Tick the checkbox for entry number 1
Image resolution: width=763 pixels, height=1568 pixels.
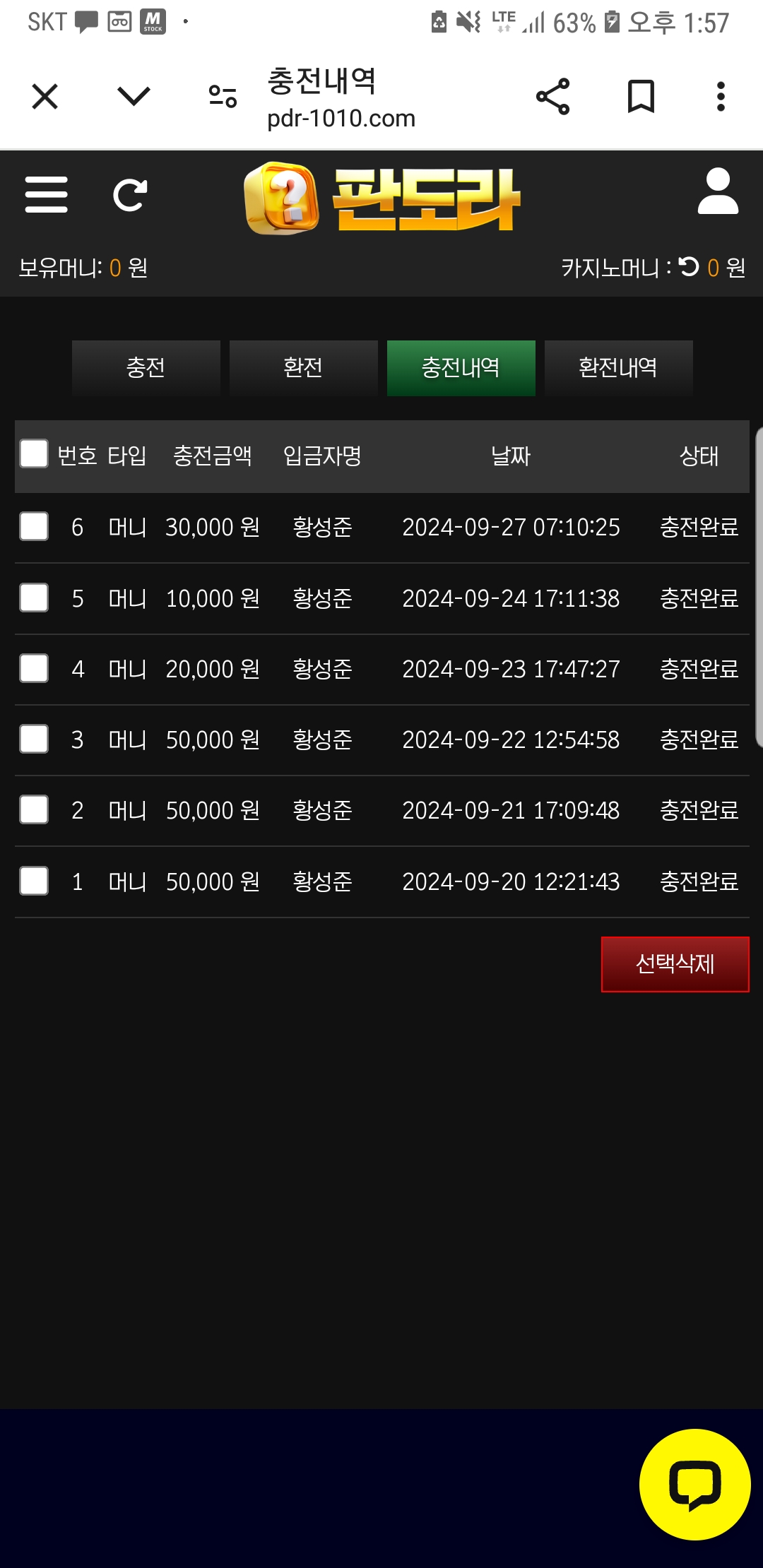click(34, 881)
